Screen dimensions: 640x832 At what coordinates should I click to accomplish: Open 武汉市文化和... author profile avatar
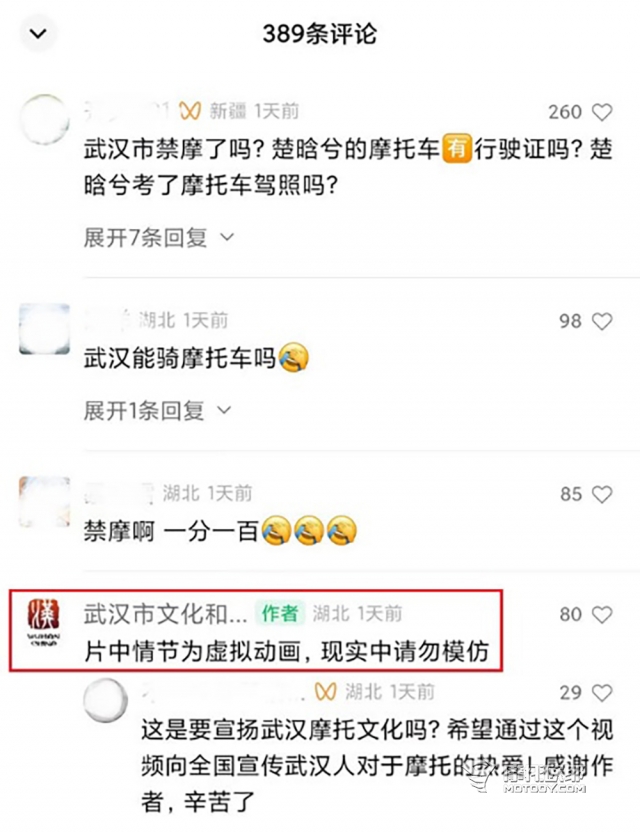45,626
